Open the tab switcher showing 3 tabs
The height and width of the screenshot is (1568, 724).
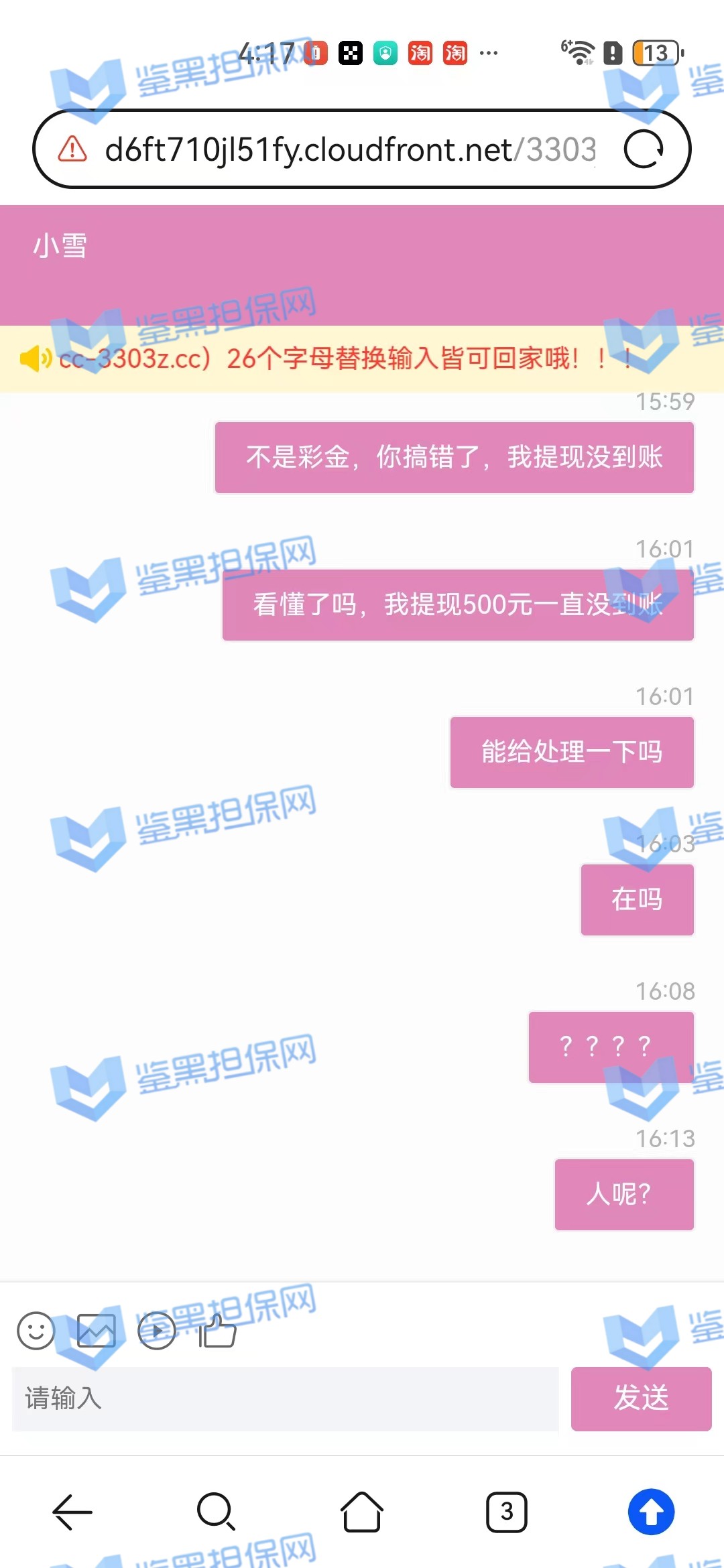(x=507, y=1512)
